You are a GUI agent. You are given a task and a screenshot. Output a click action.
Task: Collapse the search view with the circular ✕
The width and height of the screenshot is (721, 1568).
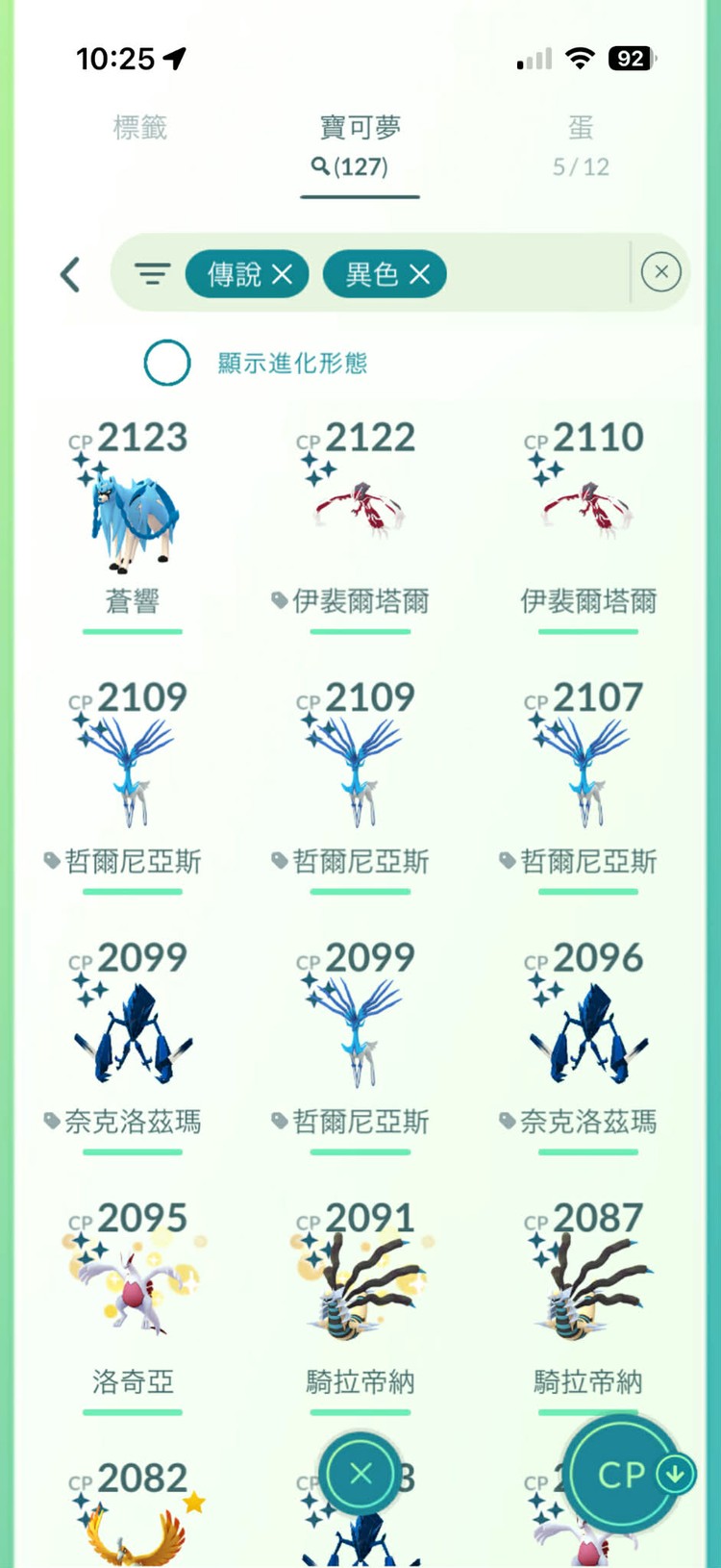click(x=661, y=271)
